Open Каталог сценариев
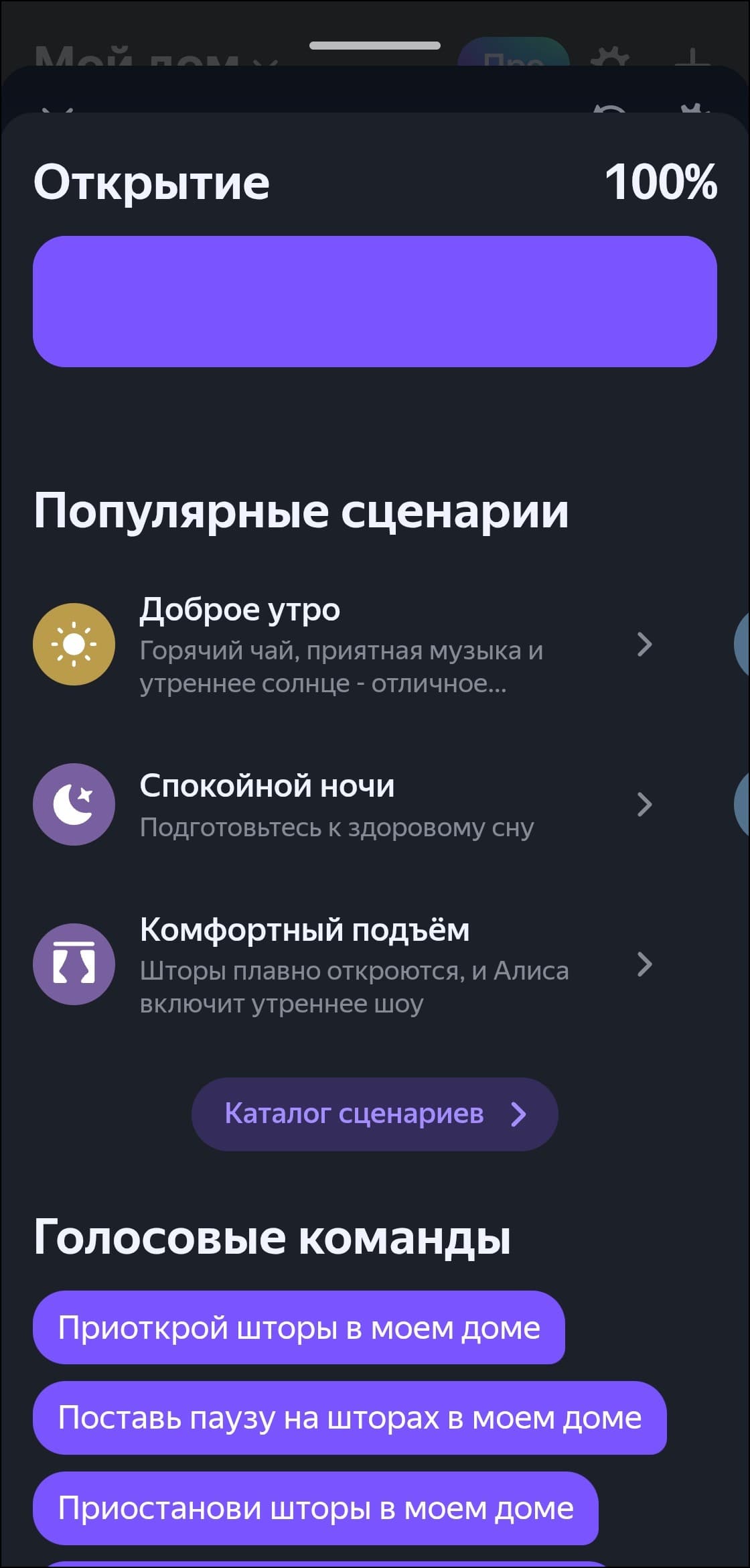This screenshot has height=1568, width=750. coord(375,1114)
